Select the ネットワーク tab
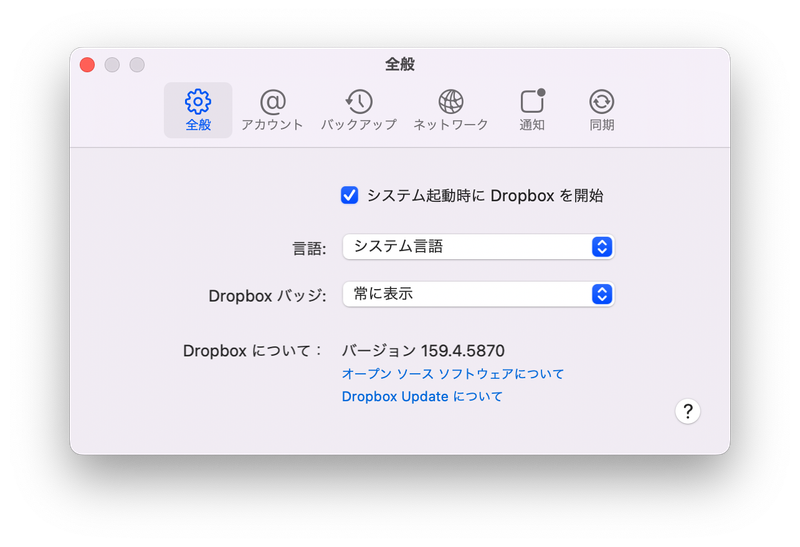This screenshot has width=800, height=547. point(451,110)
